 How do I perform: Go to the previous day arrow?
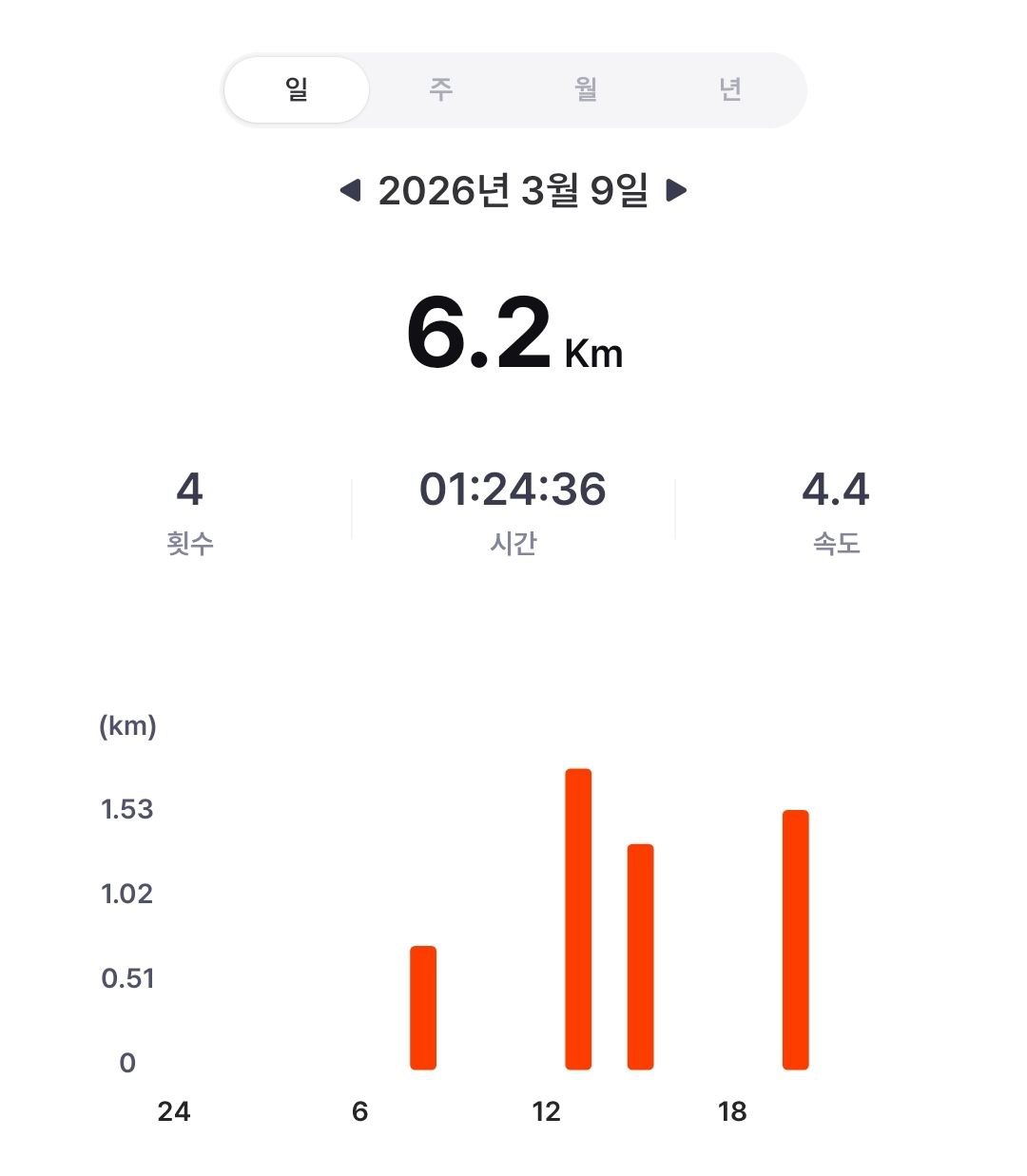pyautogui.click(x=350, y=191)
